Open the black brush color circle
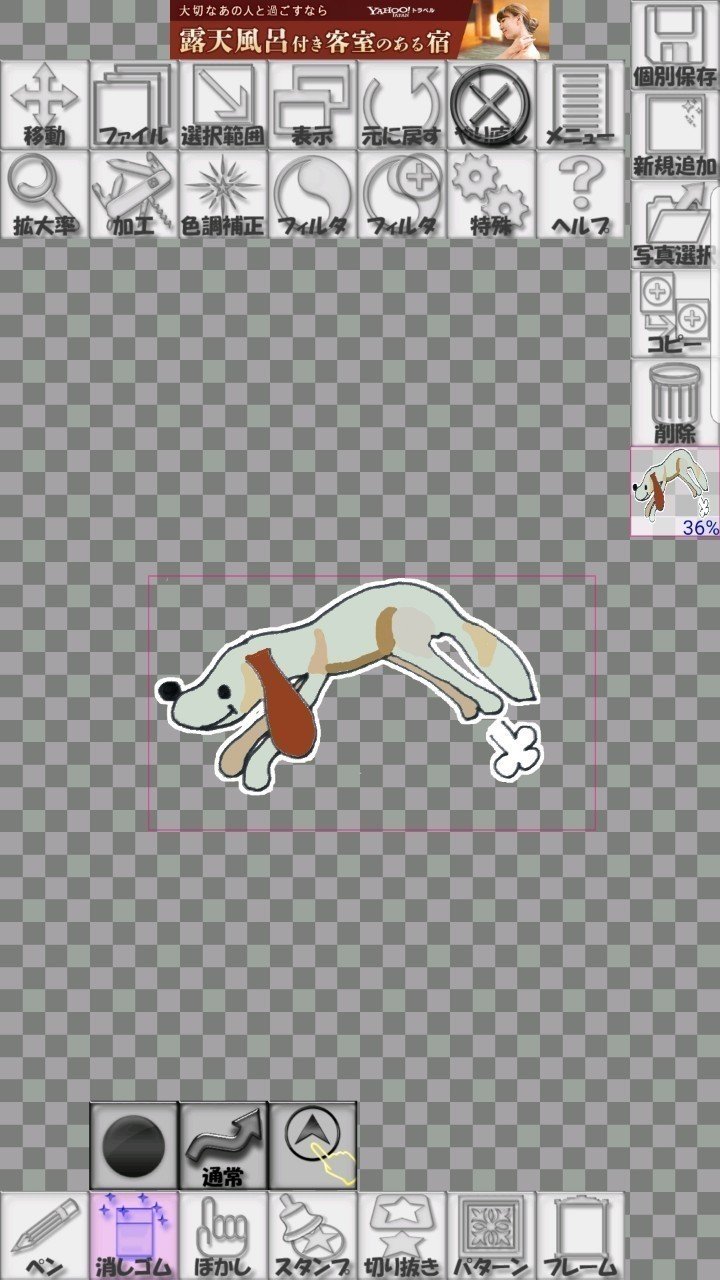 pyautogui.click(x=134, y=1146)
